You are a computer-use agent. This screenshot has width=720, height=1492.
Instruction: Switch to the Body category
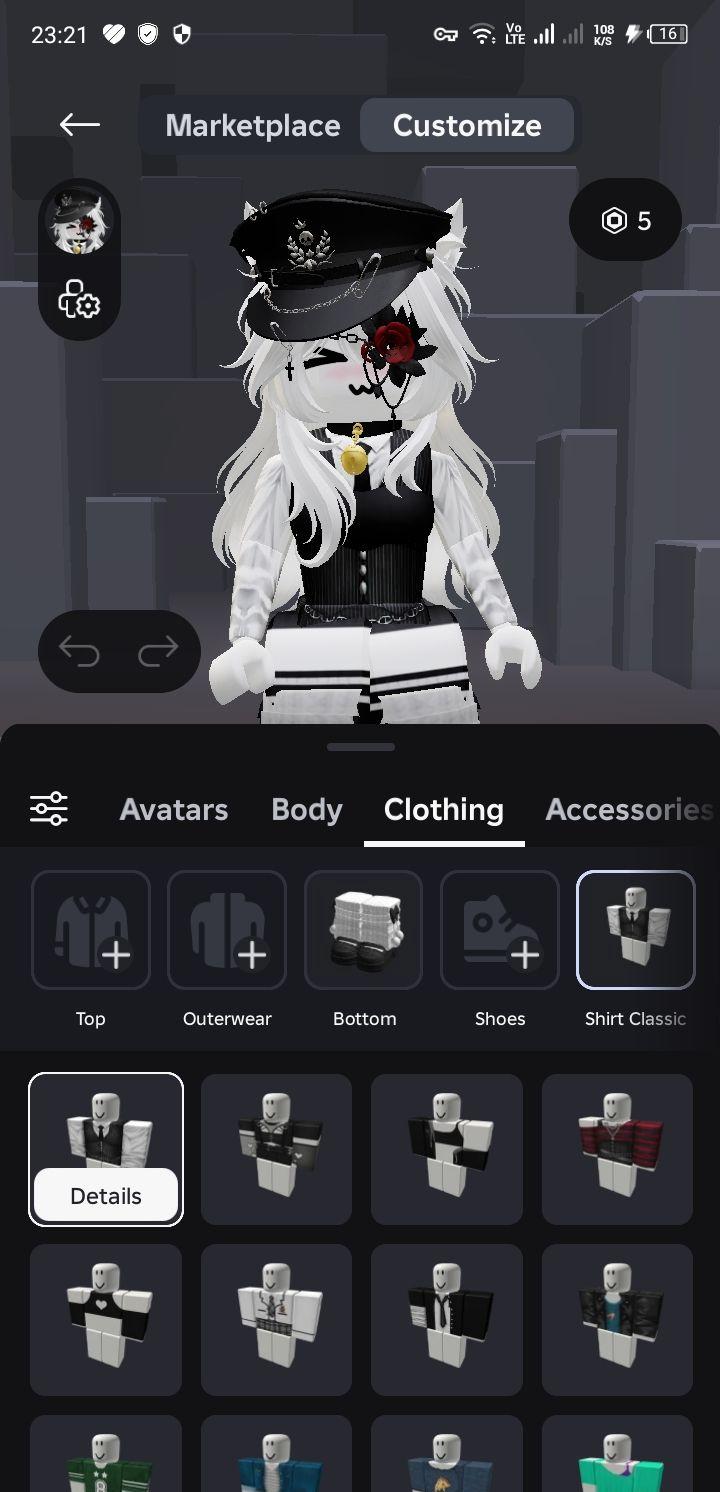coord(306,809)
